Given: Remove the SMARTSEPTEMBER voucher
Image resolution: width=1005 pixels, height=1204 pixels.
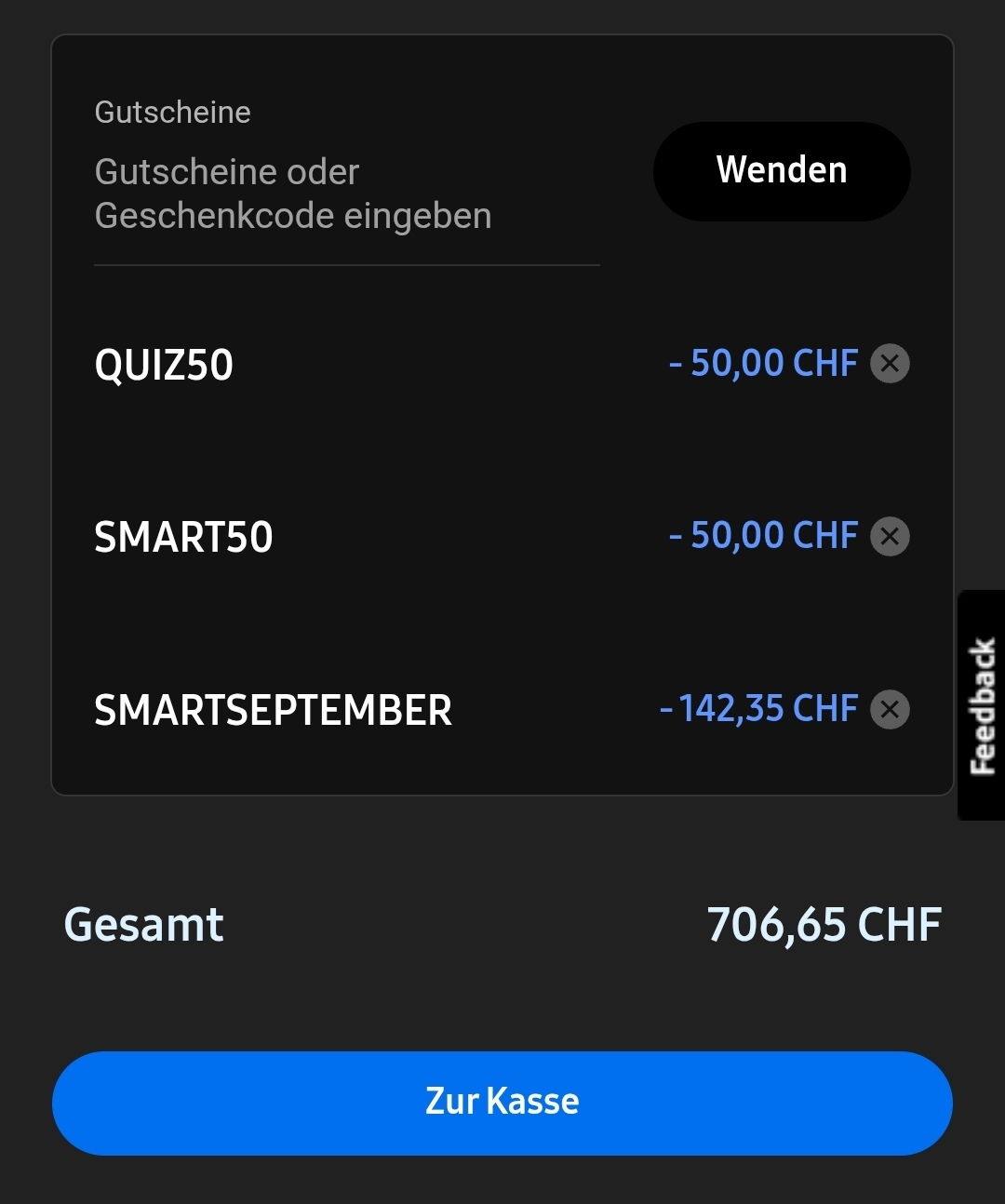Looking at the screenshot, I should point(890,709).
